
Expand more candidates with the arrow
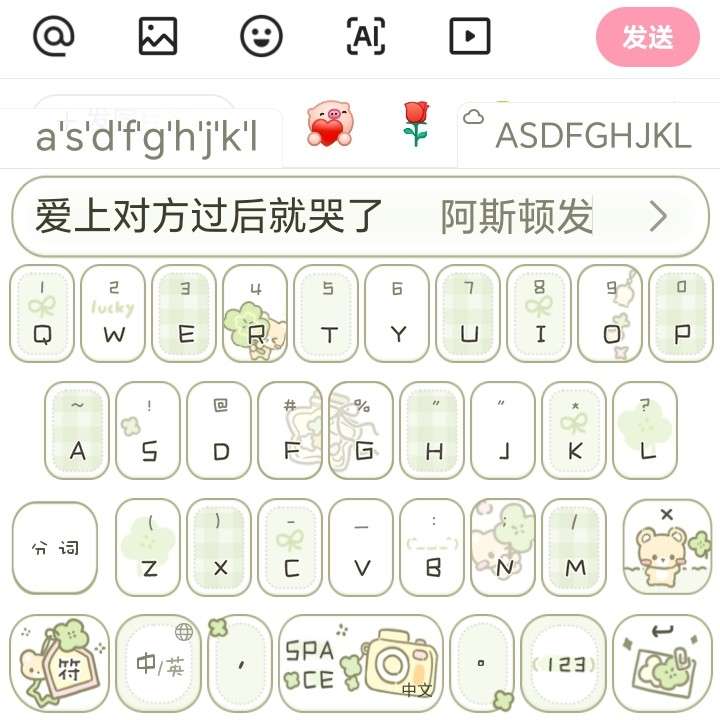pos(657,216)
